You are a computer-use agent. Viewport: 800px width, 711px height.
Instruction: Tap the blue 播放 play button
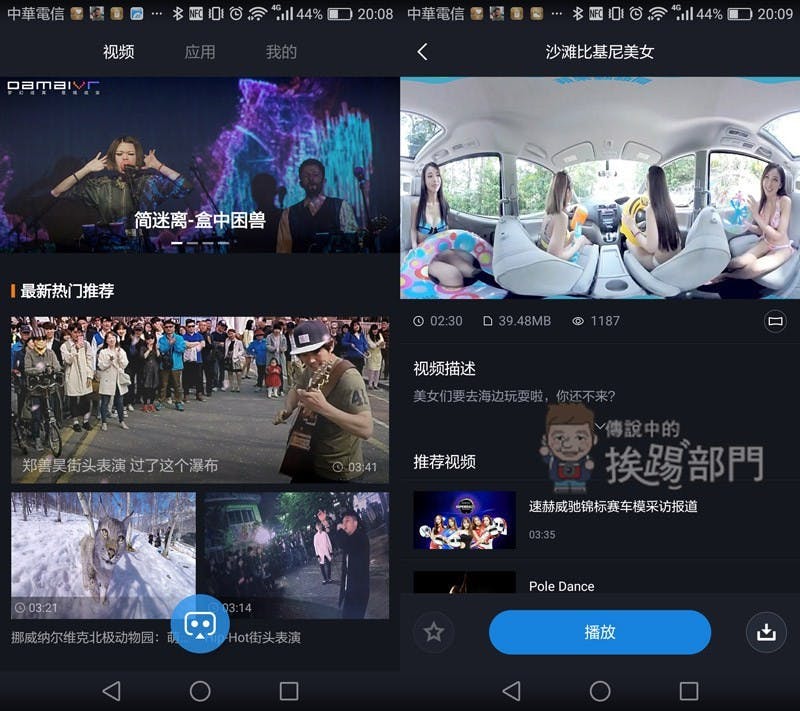coord(599,632)
